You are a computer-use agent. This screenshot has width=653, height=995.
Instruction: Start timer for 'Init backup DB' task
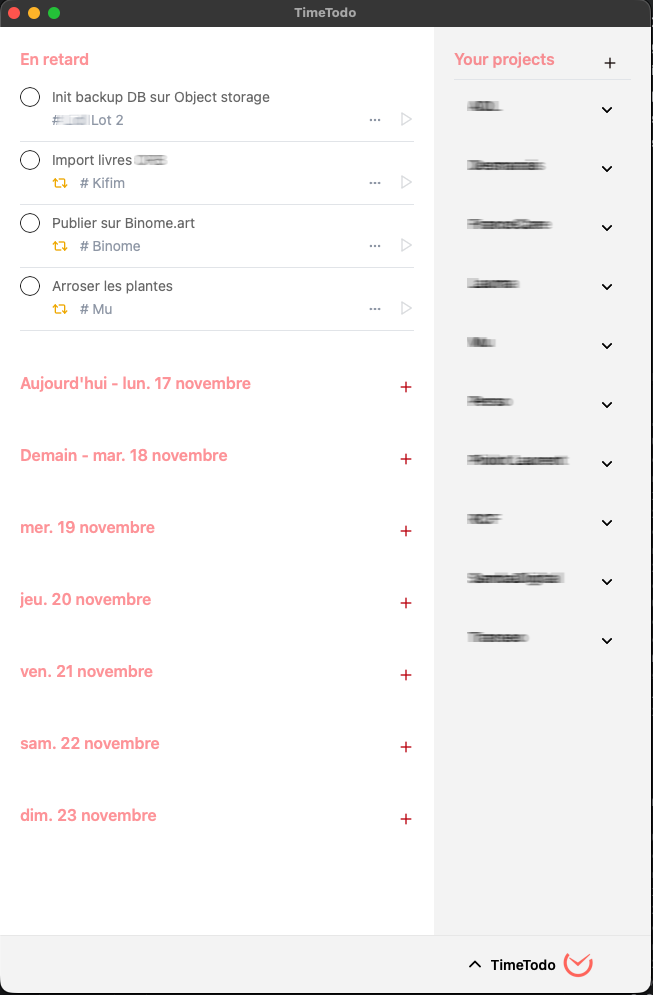coord(406,119)
